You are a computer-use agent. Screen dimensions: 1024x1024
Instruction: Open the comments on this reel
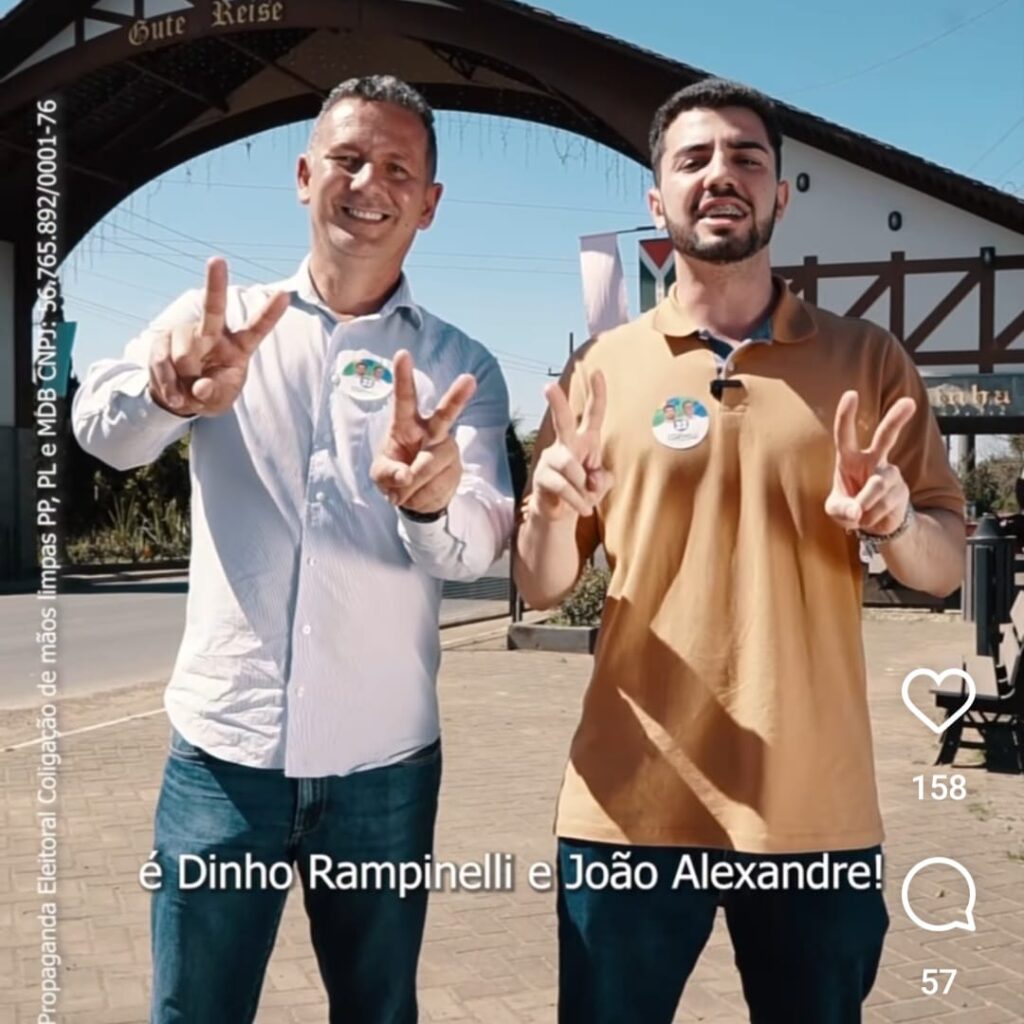coord(938,893)
